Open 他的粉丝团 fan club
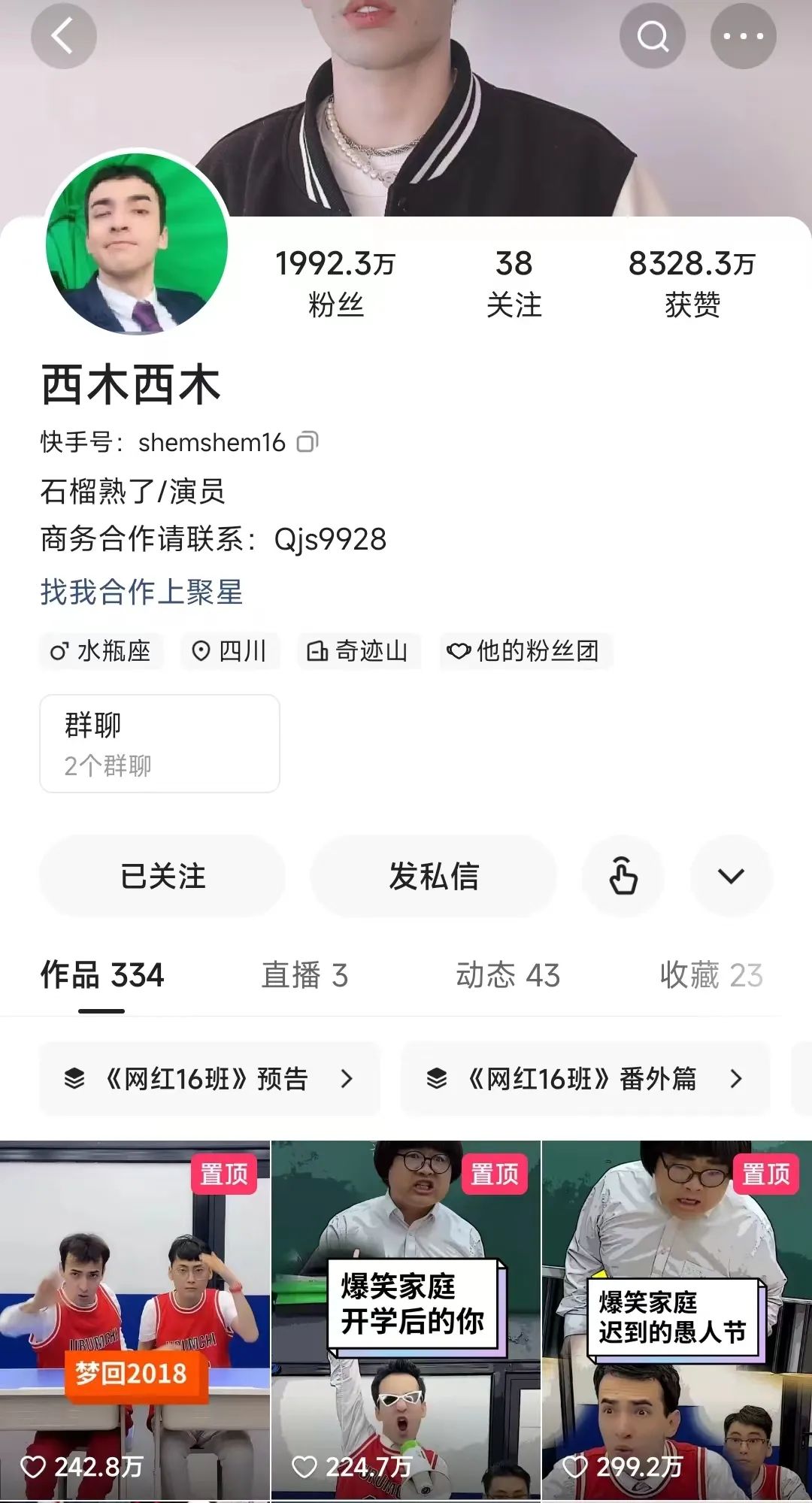Viewport: 812px width, 1503px height. [524, 651]
